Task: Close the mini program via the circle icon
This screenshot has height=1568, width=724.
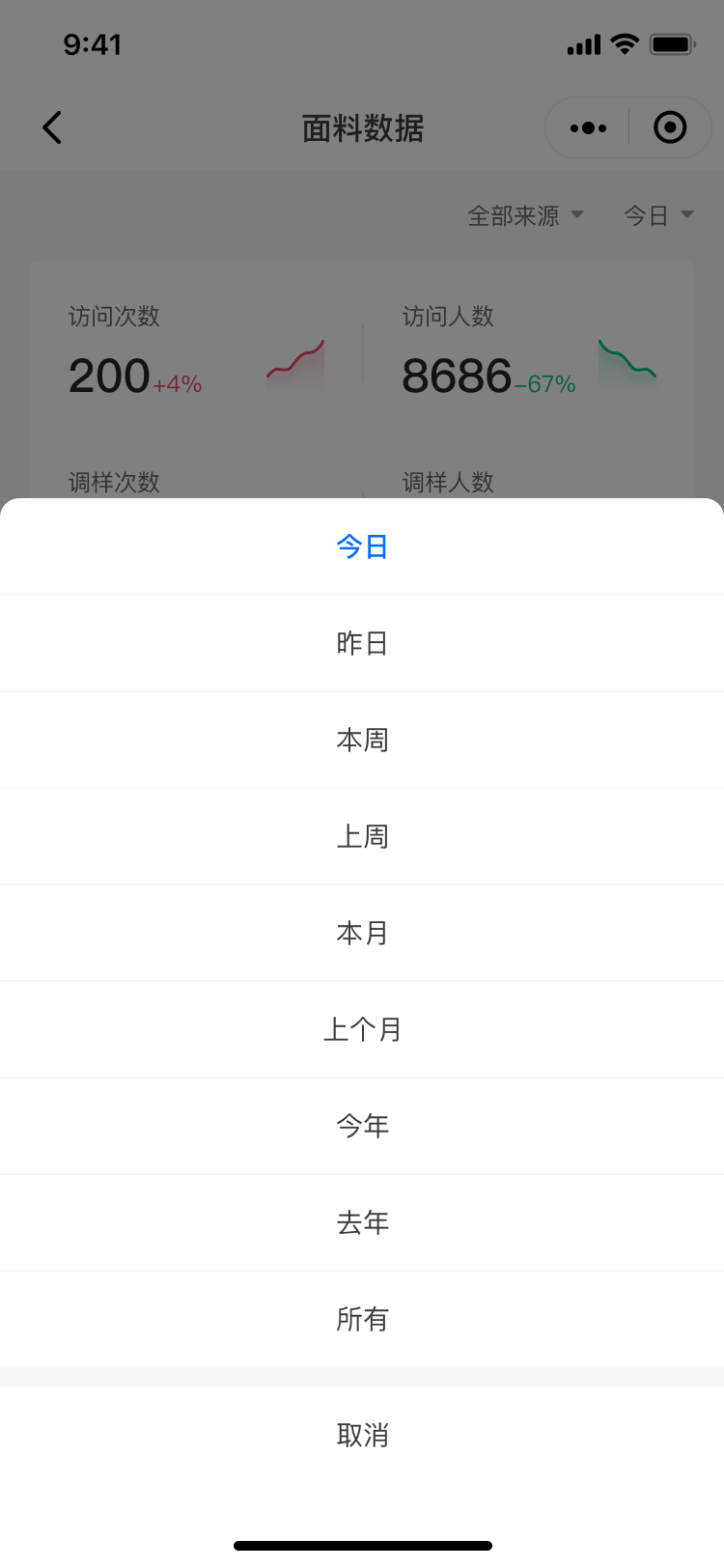Action: point(670,127)
